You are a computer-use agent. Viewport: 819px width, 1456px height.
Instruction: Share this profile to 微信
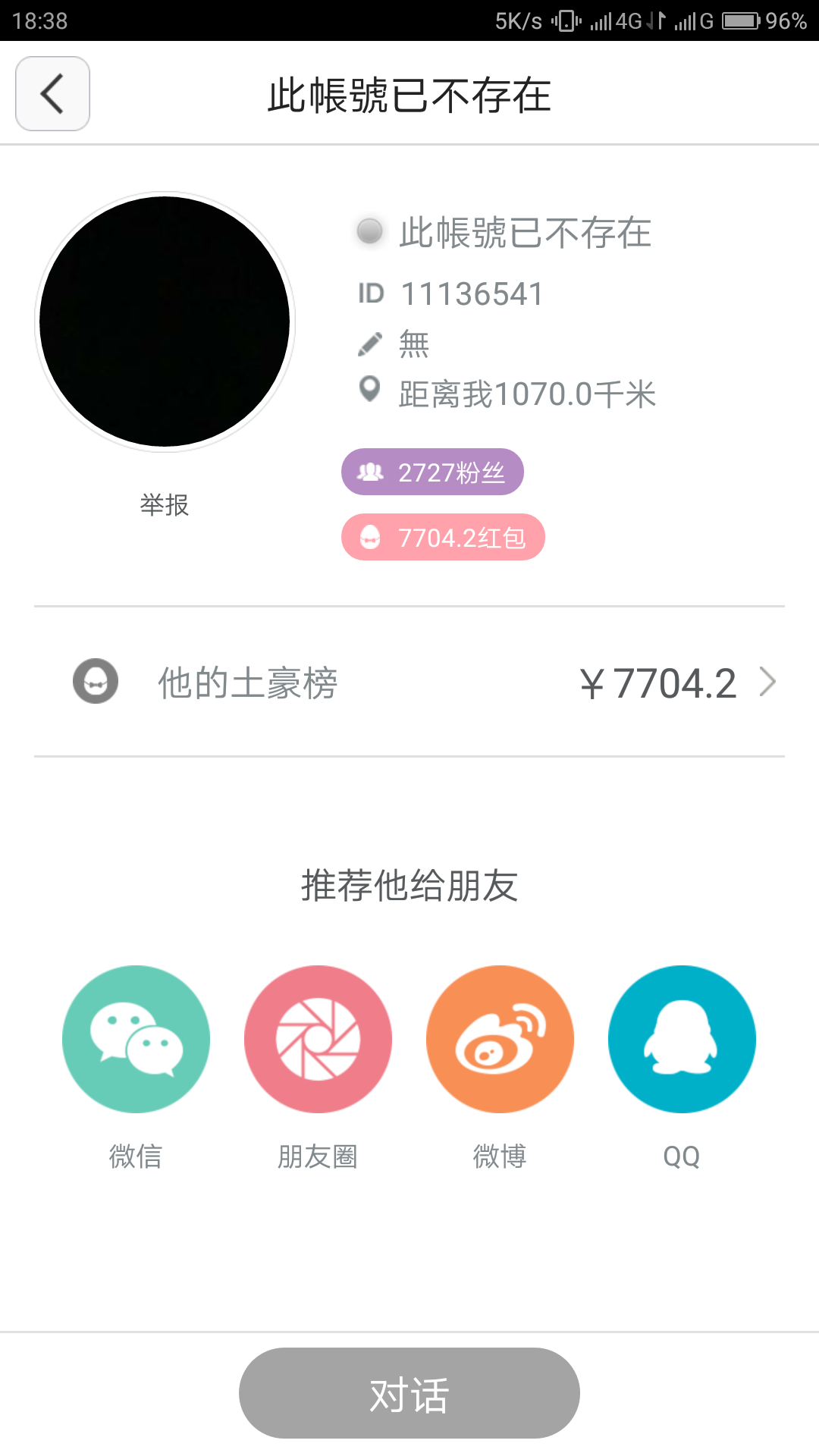pos(136,1039)
